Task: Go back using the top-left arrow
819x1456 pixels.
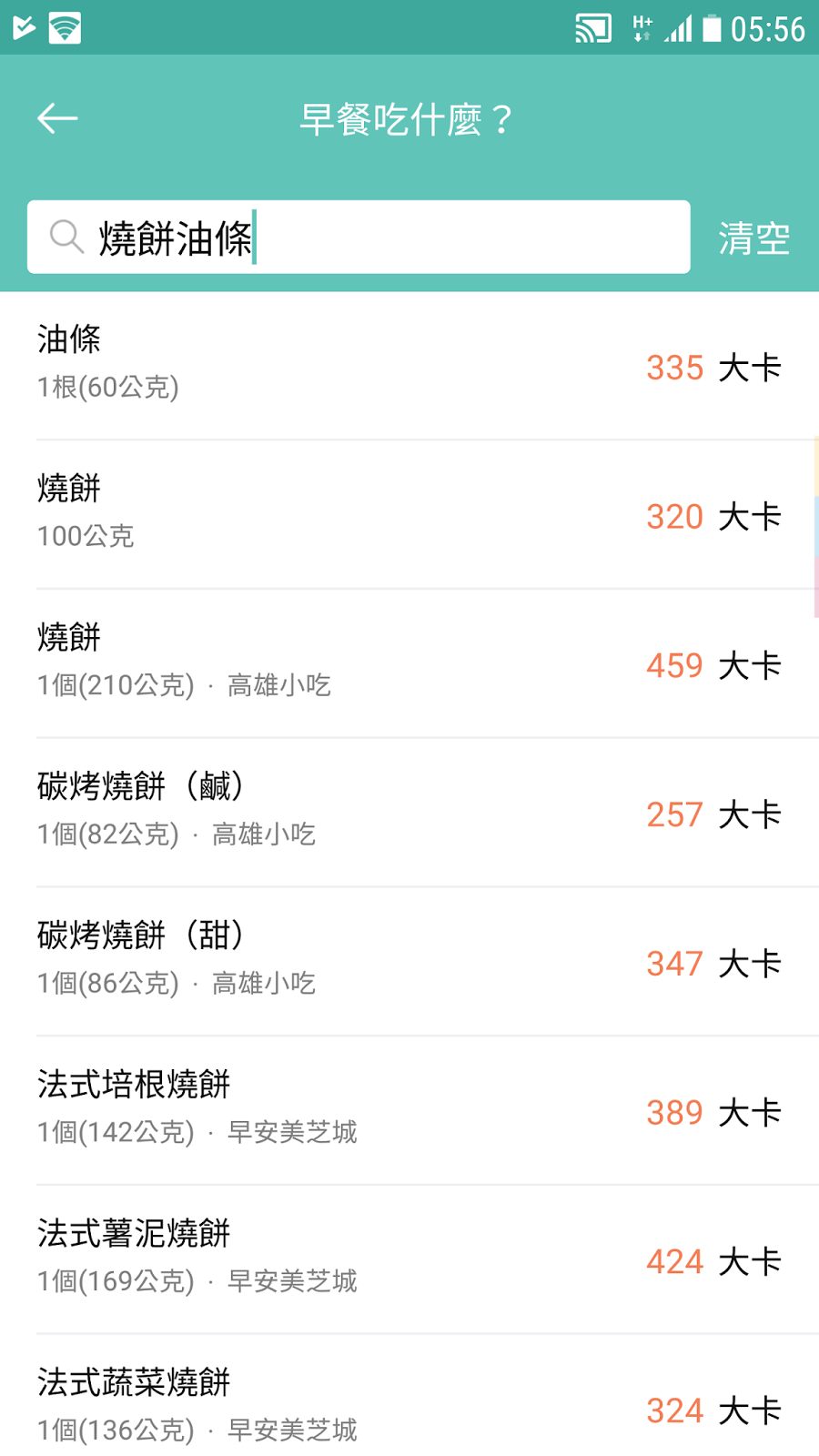Action: [x=57, y=118]
